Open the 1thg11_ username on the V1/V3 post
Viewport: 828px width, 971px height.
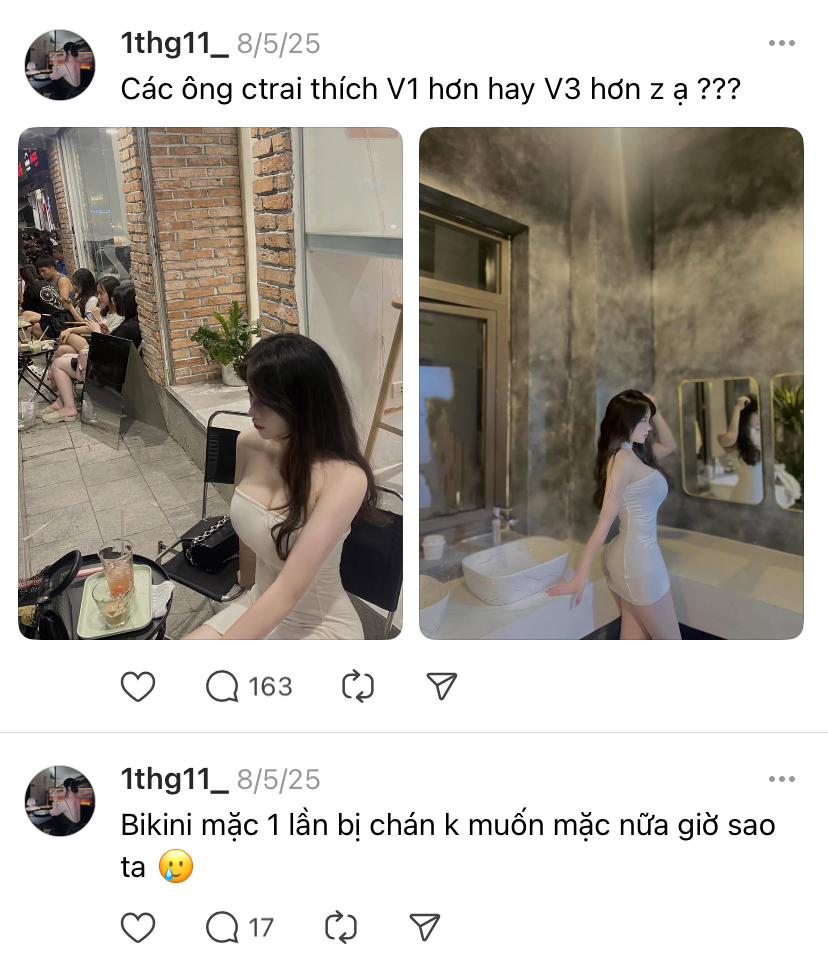174,44
